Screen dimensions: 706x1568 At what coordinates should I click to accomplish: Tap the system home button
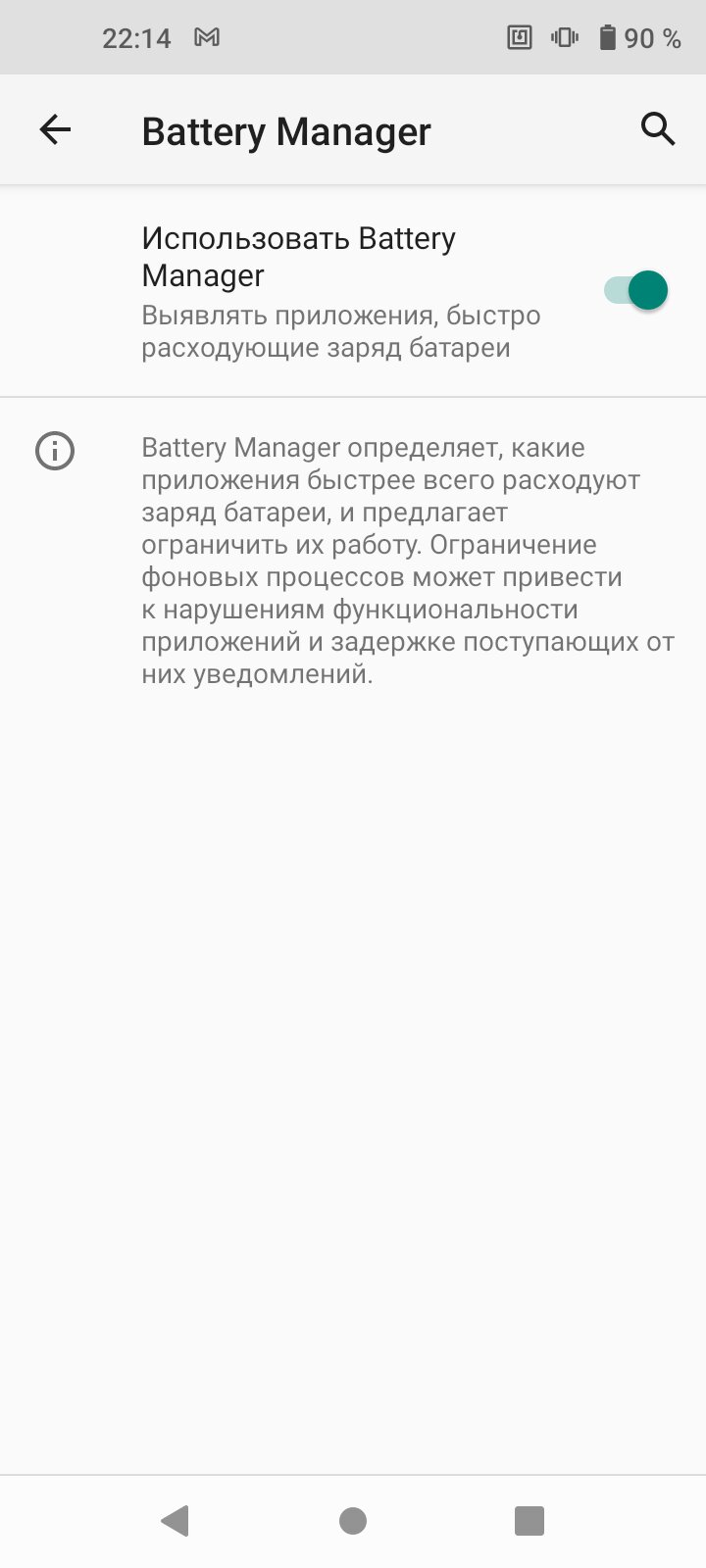coord(353,1521)
